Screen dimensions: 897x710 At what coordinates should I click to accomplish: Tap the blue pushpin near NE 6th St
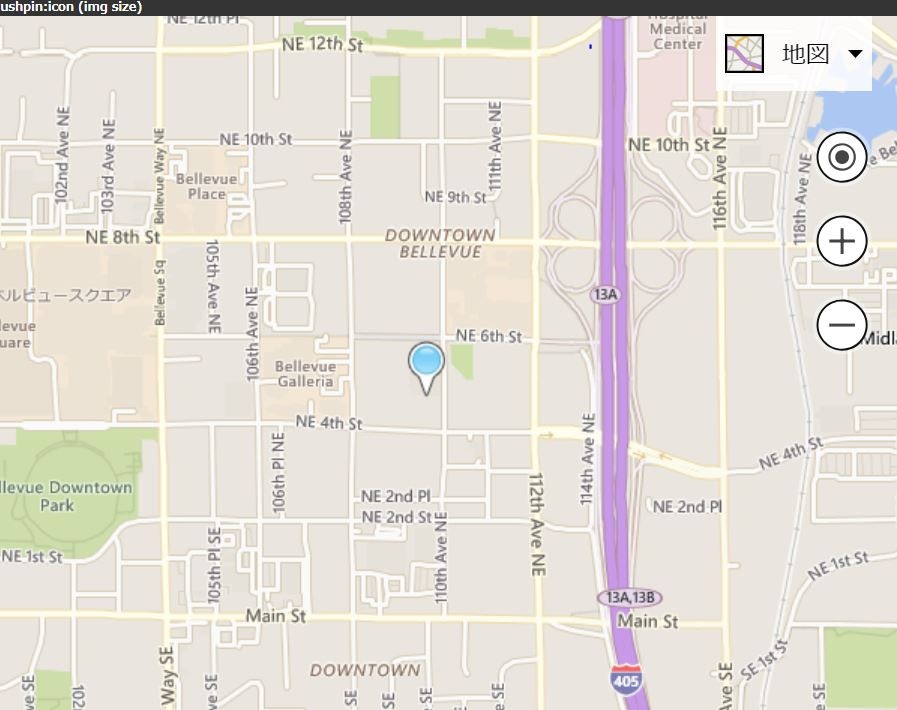(426, 363)
